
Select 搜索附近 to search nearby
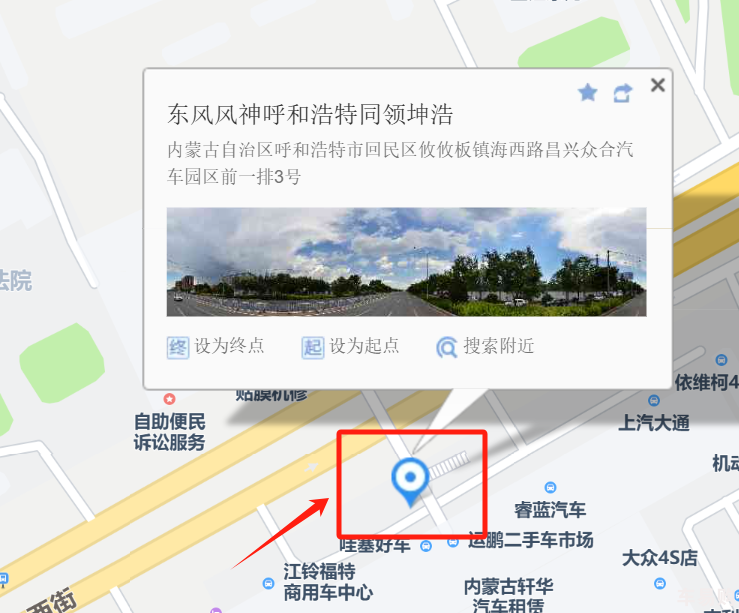coord(486,347)
